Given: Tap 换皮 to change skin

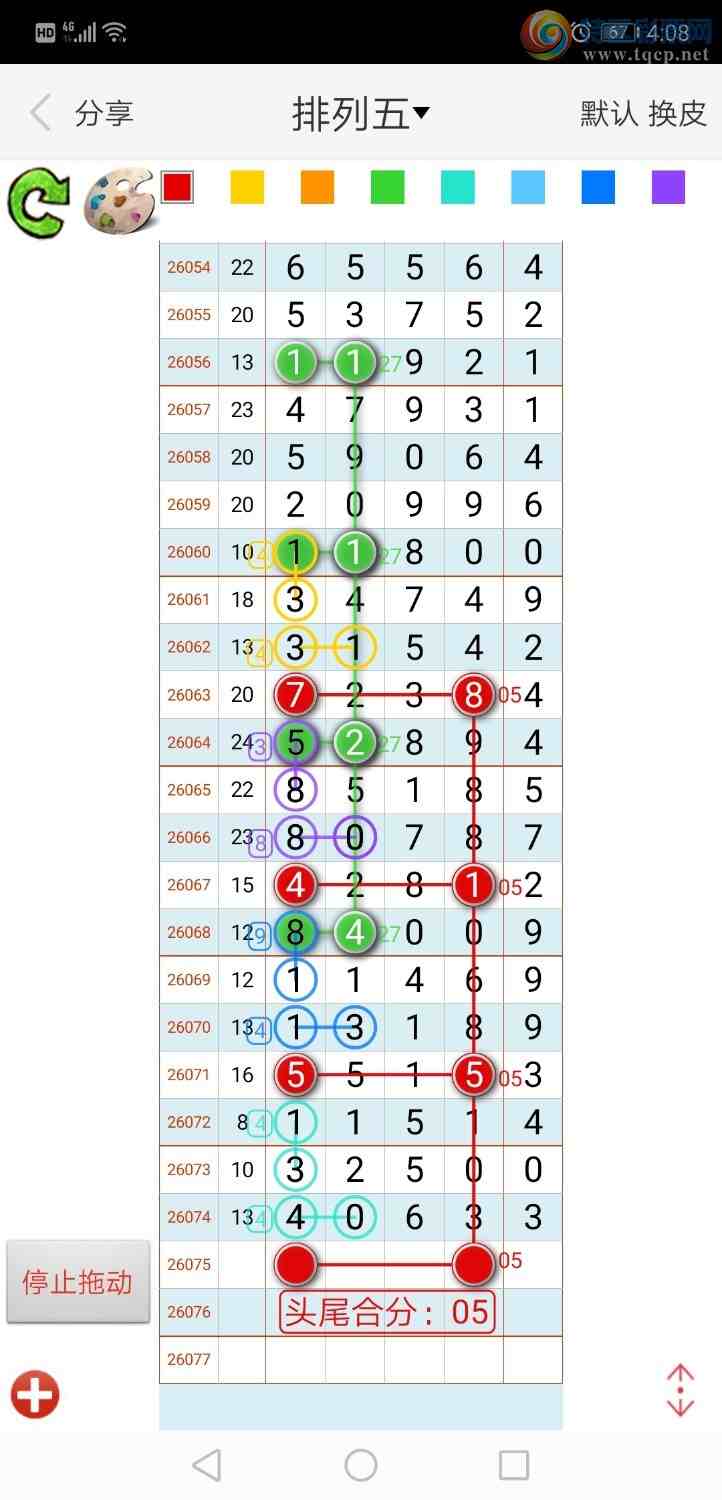Looking at the screenshot, I should point(678,113).
